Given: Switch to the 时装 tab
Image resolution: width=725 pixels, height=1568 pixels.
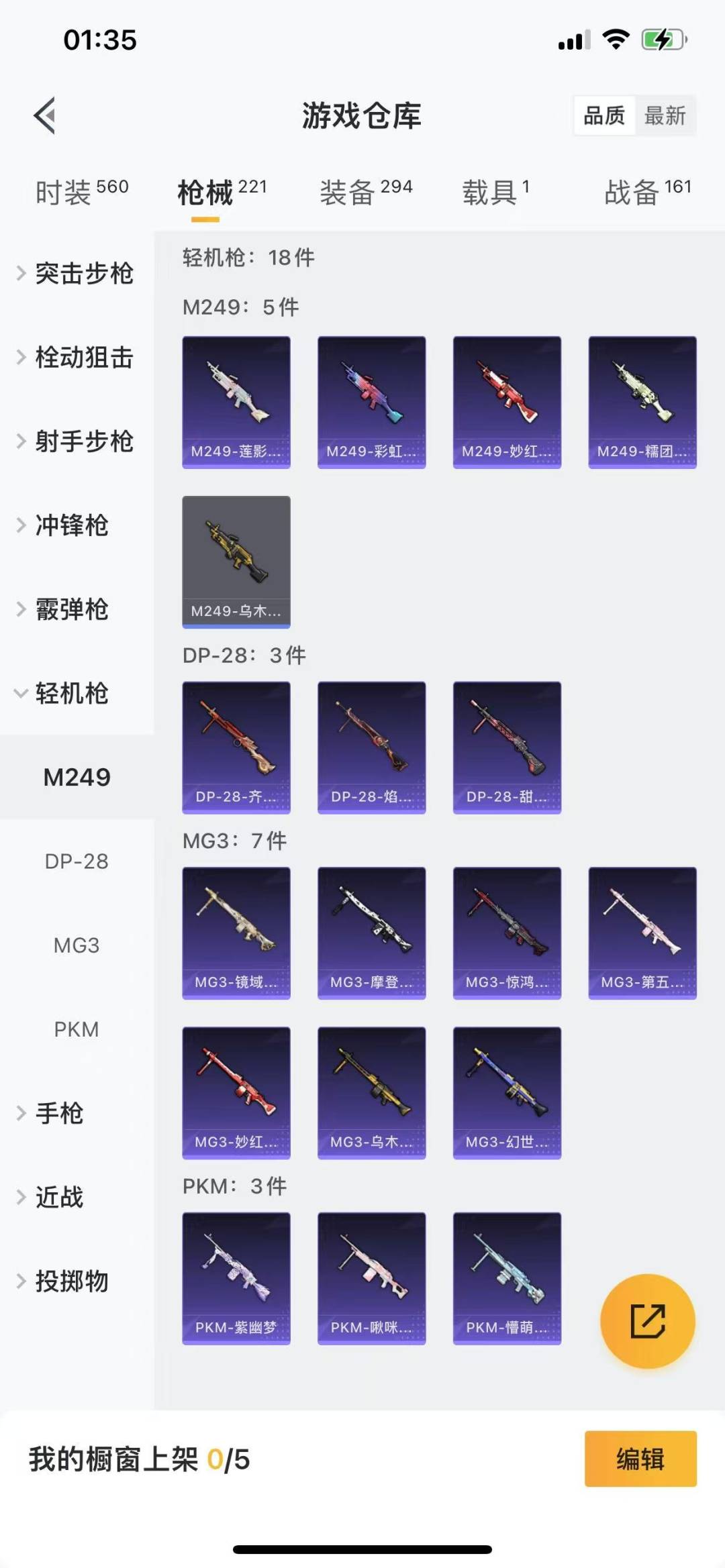Looking at the screenshot, I should click(x=82, y=193).
